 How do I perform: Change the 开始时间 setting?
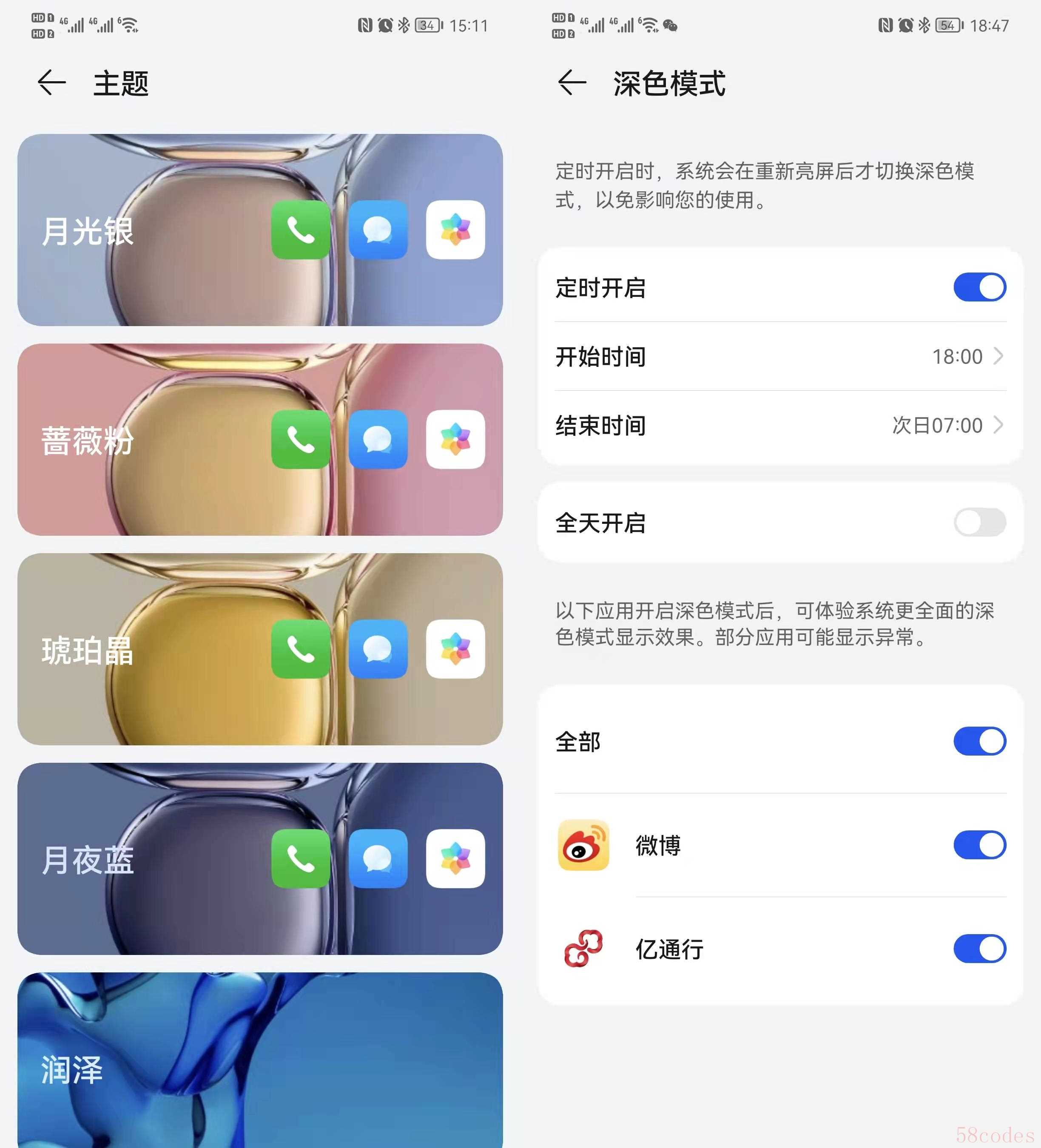pos(780,356)
